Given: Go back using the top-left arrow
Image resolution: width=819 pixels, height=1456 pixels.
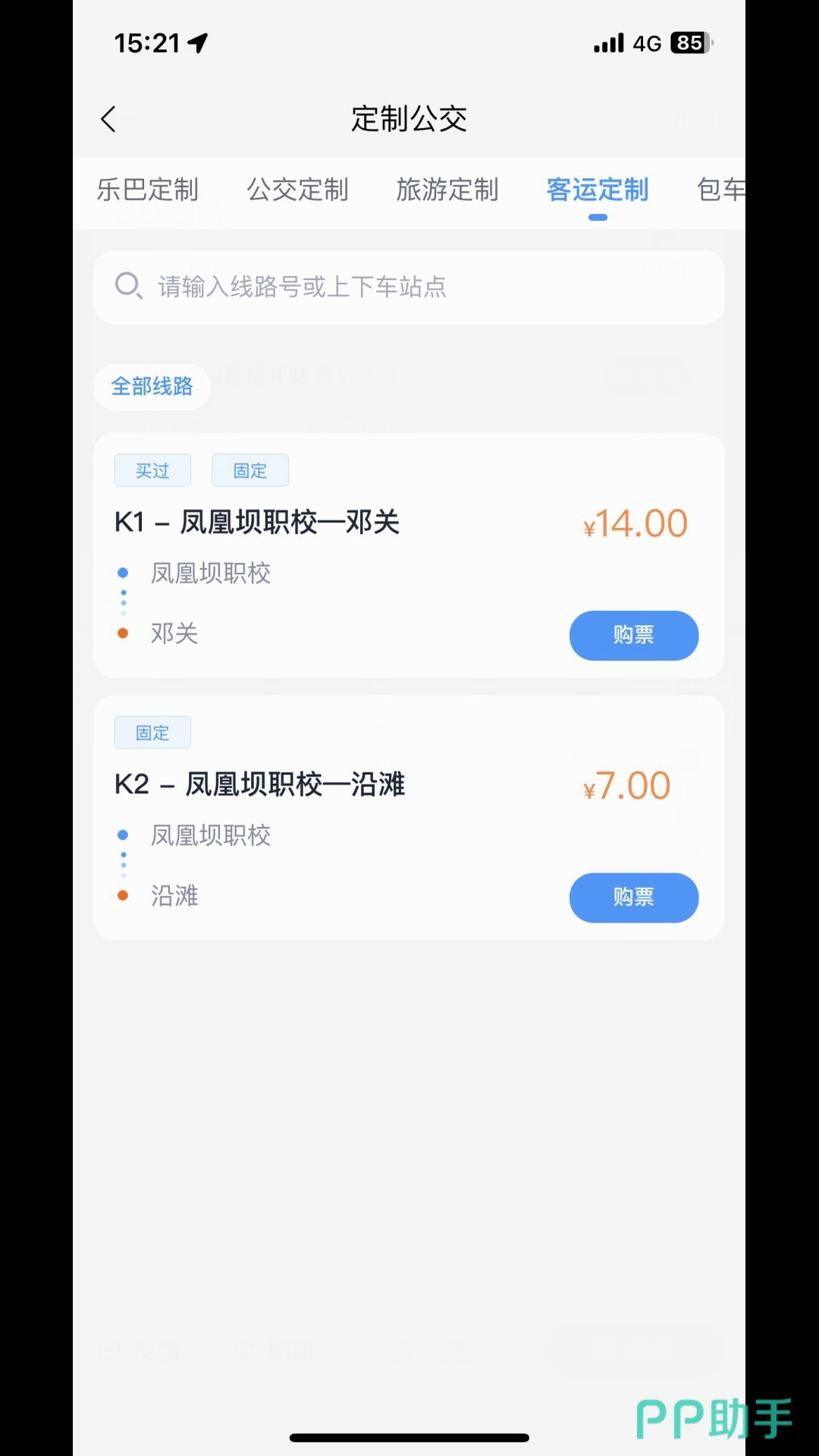Looking at the screenshot, I should click(x=109, y=119).
